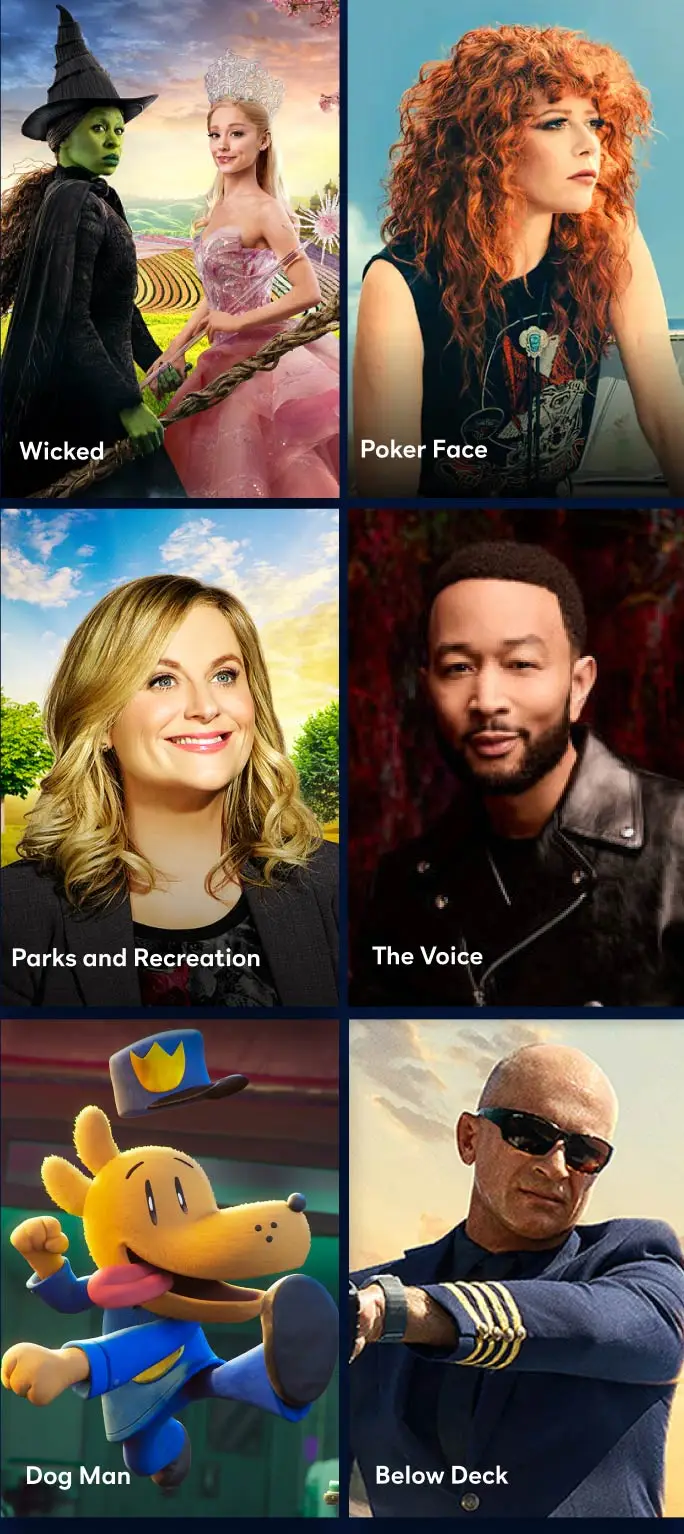
Task: Choose the Below Deck tile
Action: [516, 1268]
